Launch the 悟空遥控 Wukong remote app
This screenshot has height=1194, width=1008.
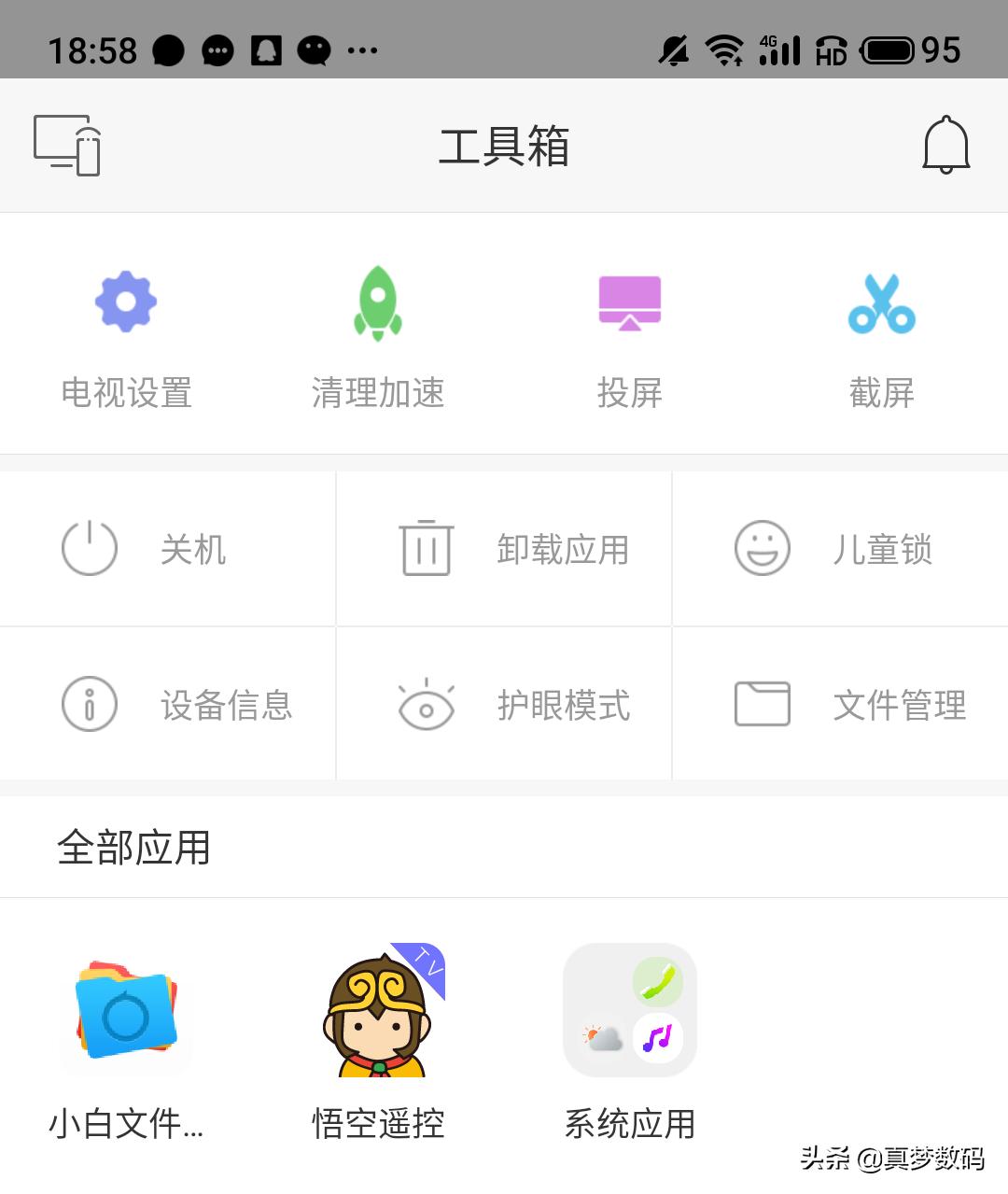coord(377,1018)
